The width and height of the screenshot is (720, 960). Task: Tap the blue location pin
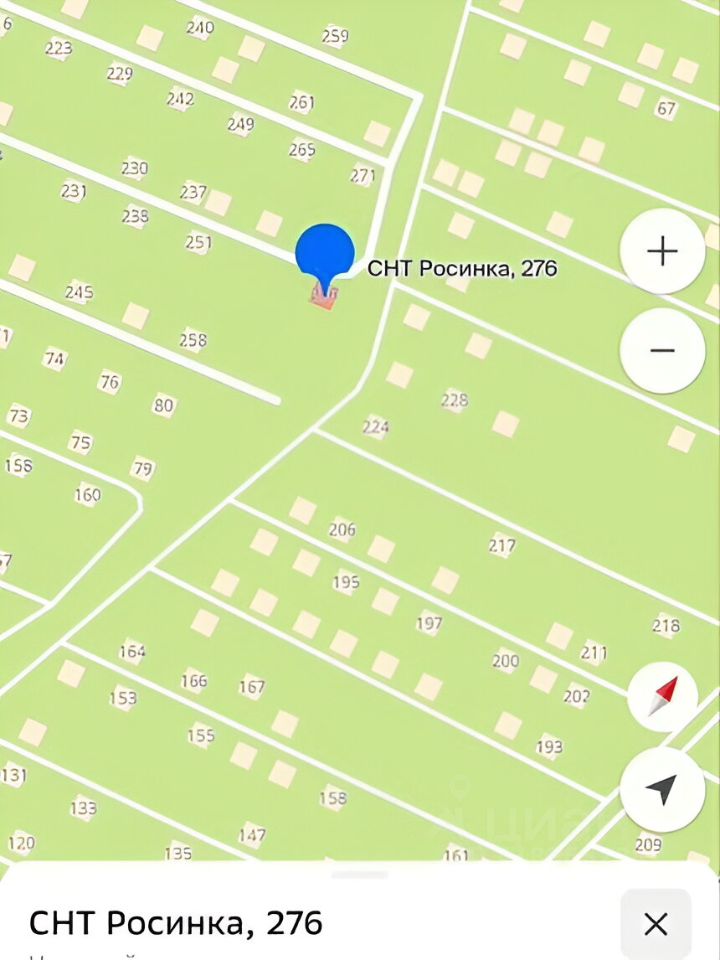click(325, 253)
